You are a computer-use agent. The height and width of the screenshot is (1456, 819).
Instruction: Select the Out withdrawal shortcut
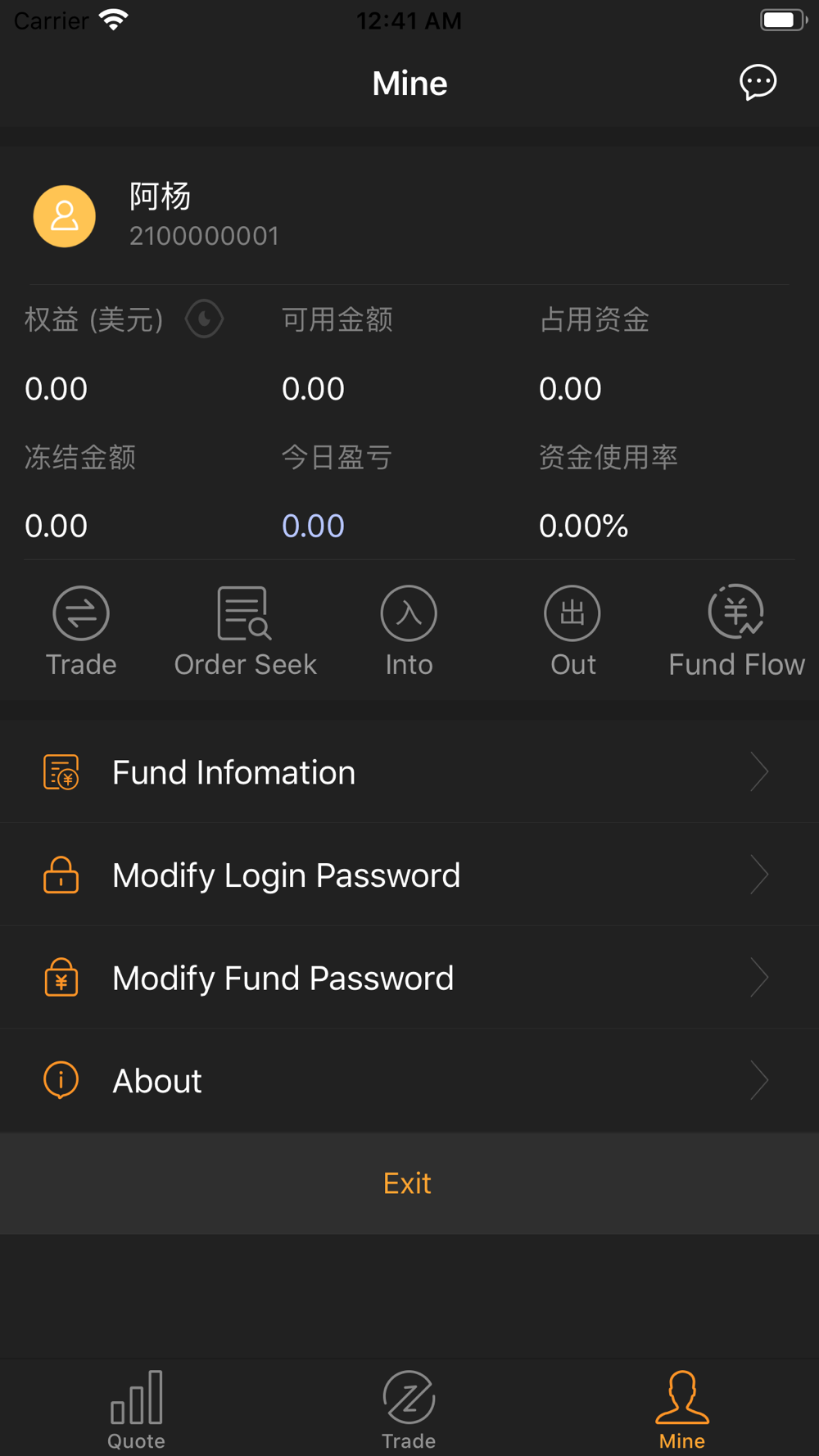coord(572,631)
